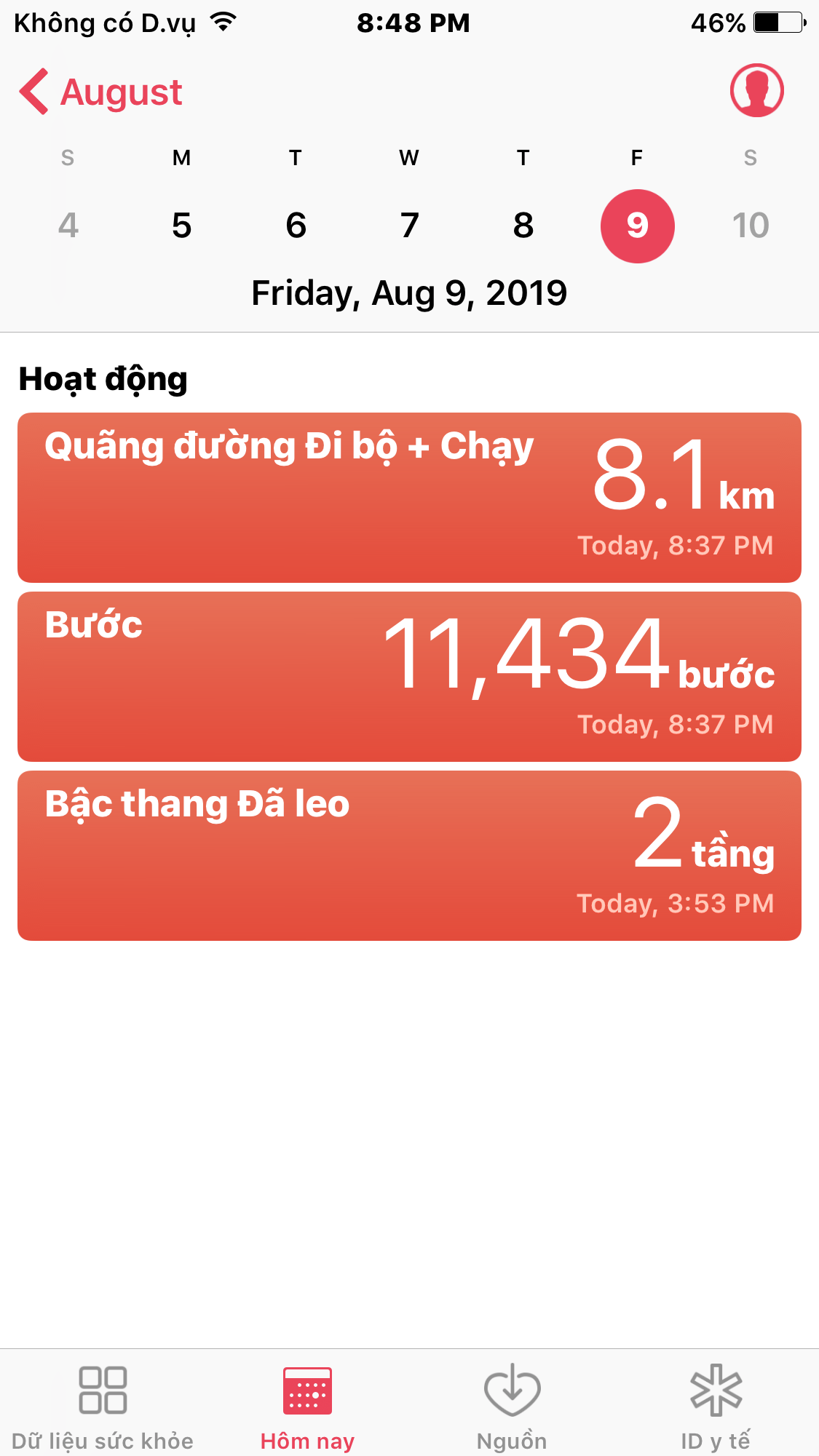This screenshot has height=1456, width=819.
Task: Select Friday the 9th
Action: tap(637, 226)
